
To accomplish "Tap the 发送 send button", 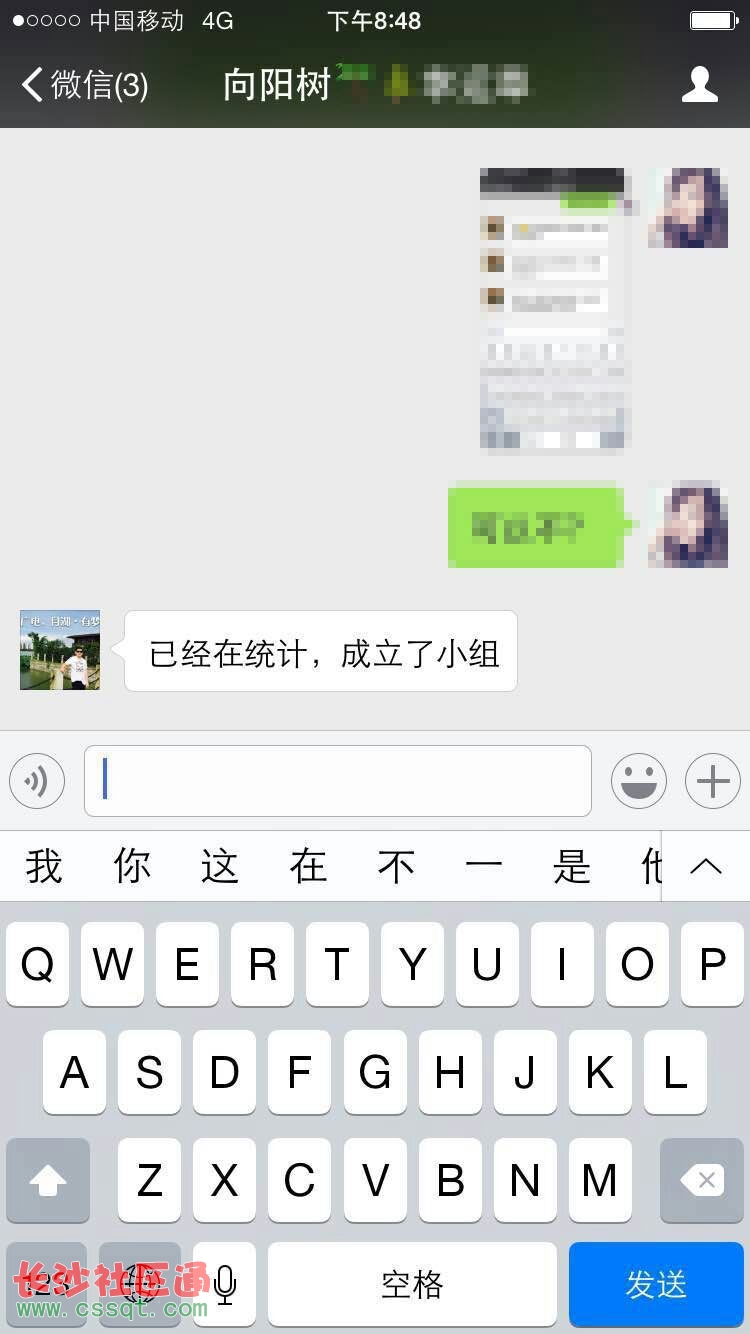I will pyautogui.click(x=656, y=1284).
